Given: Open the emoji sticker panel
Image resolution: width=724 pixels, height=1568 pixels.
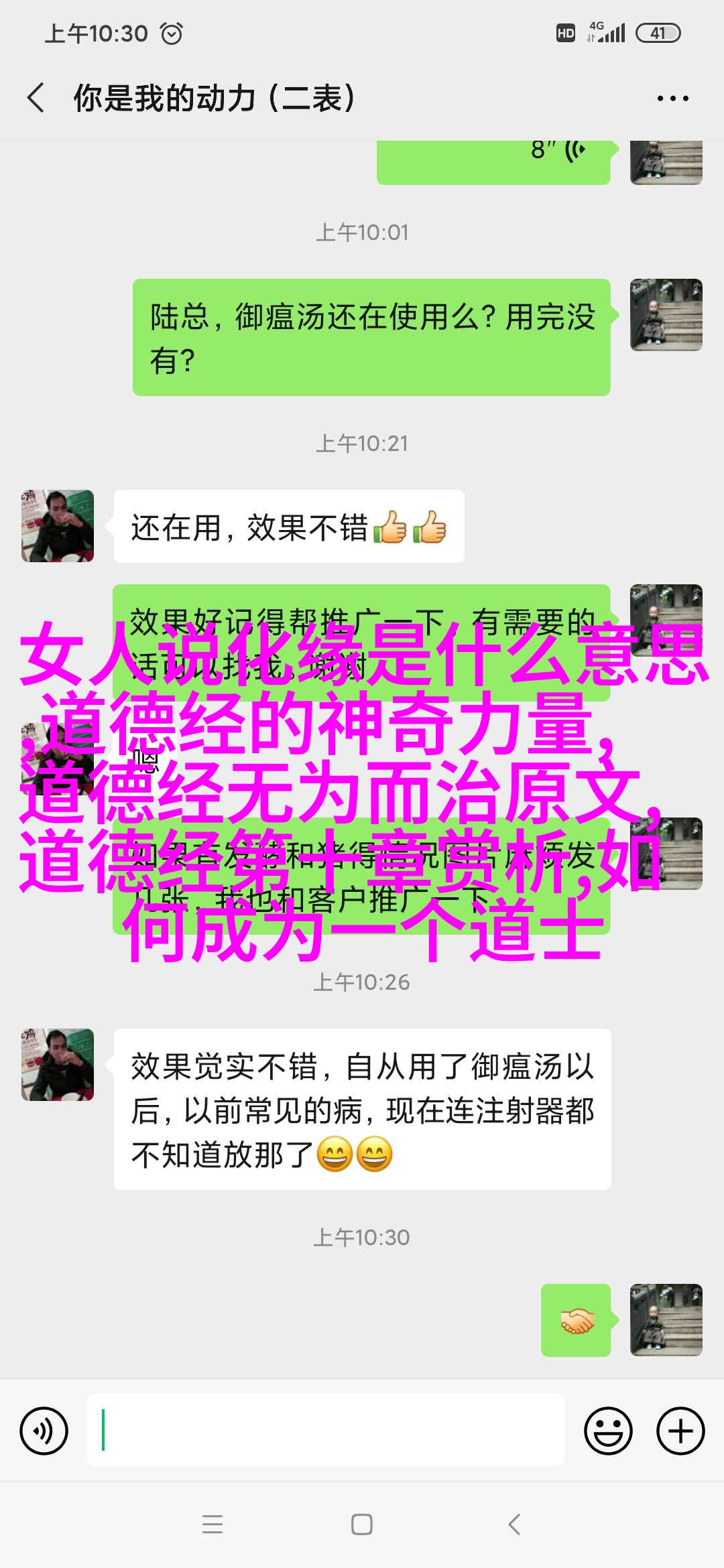Looking at the screenshot, I should [x=608, y=1431].
